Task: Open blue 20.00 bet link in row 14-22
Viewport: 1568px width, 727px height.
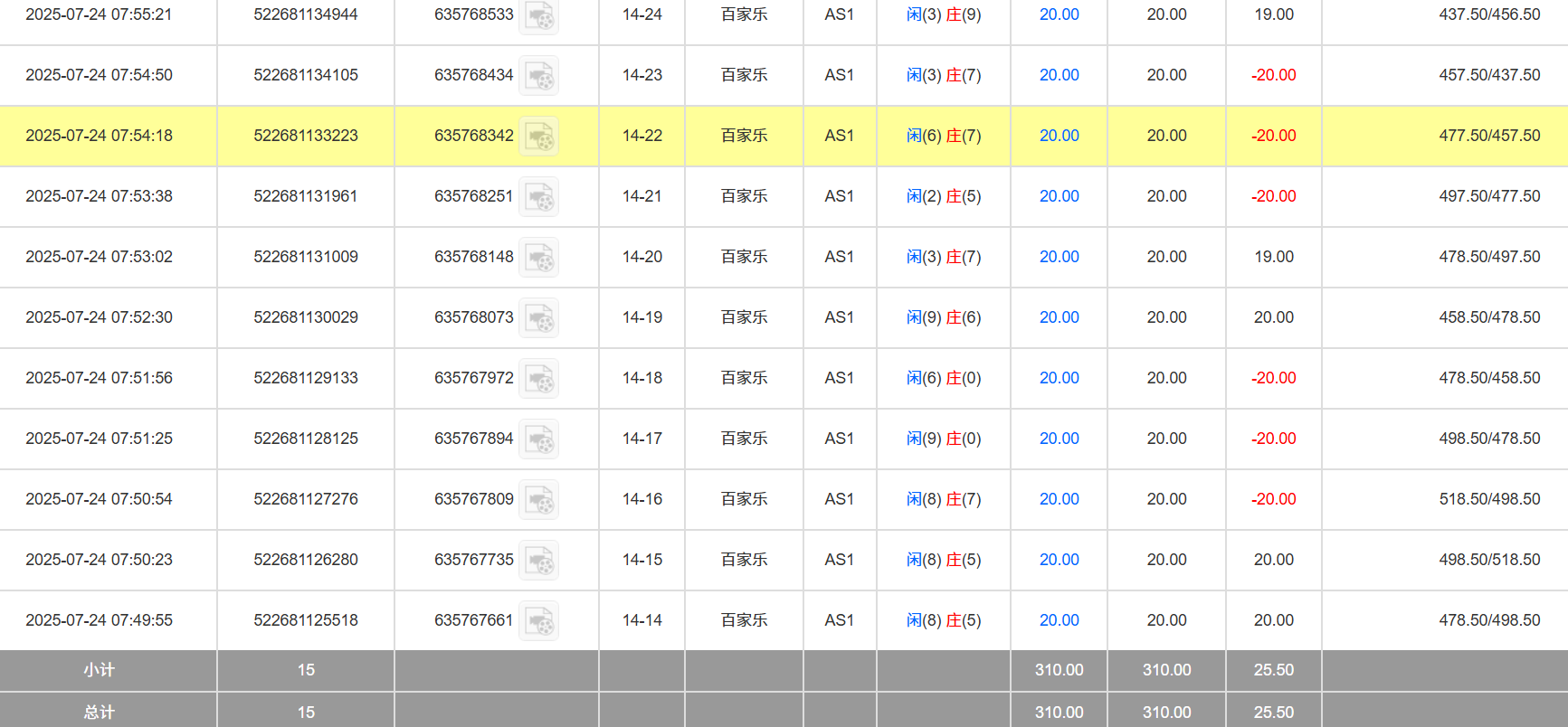Action: pyautogui.click(x=1059, y=136)
